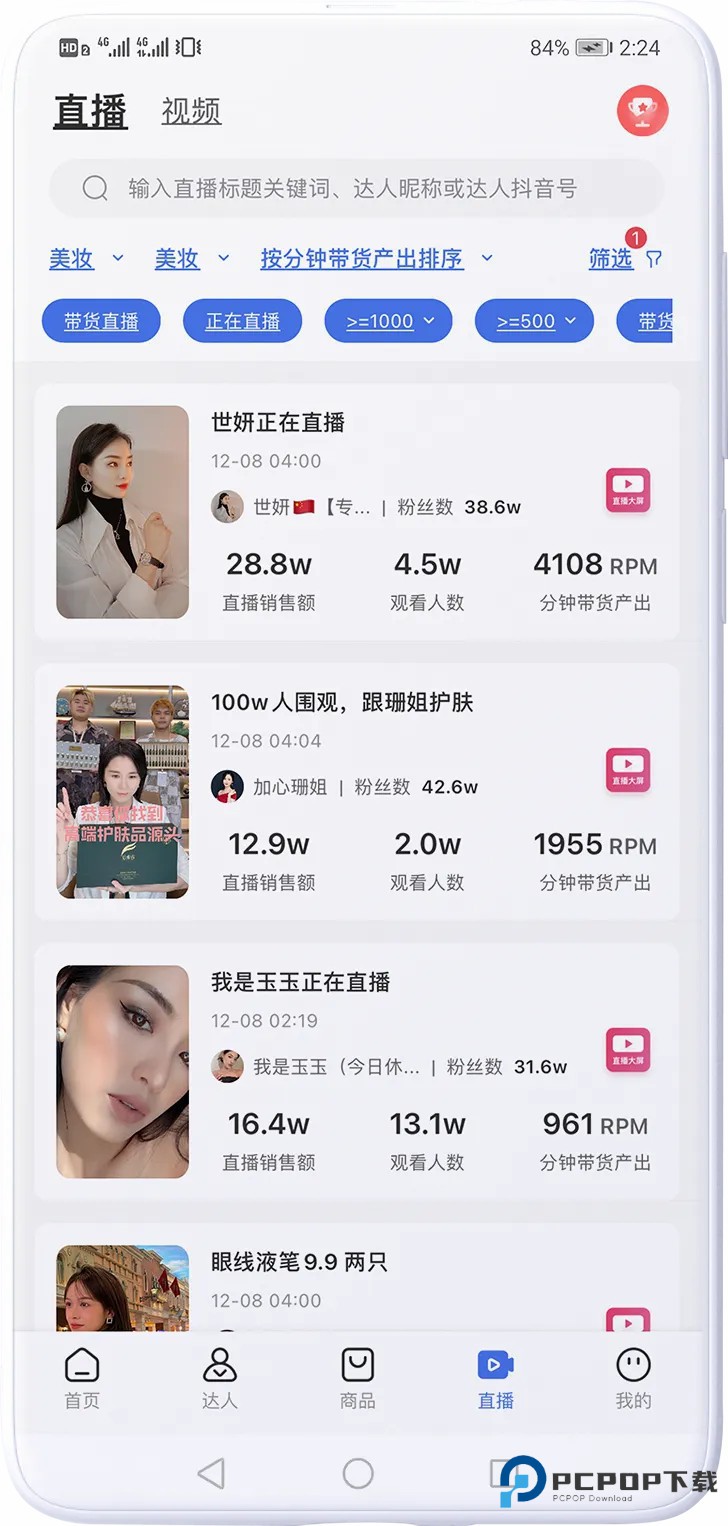Expand the >=1000 threshold dropdown

click(x=388, y=321)
